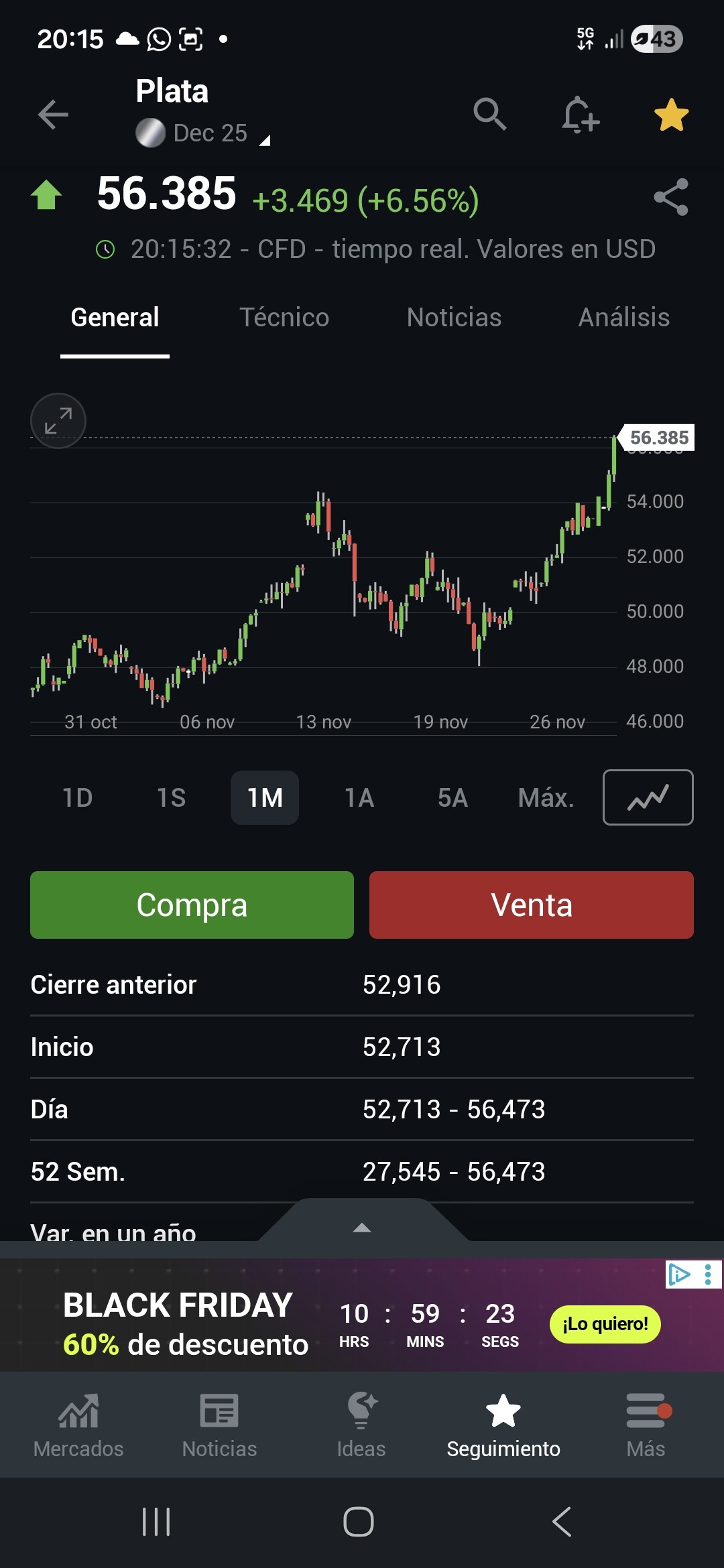Screen dimensions: 724x1568
Task: Tap the red Venta button
Action: (x=531, y=905)
